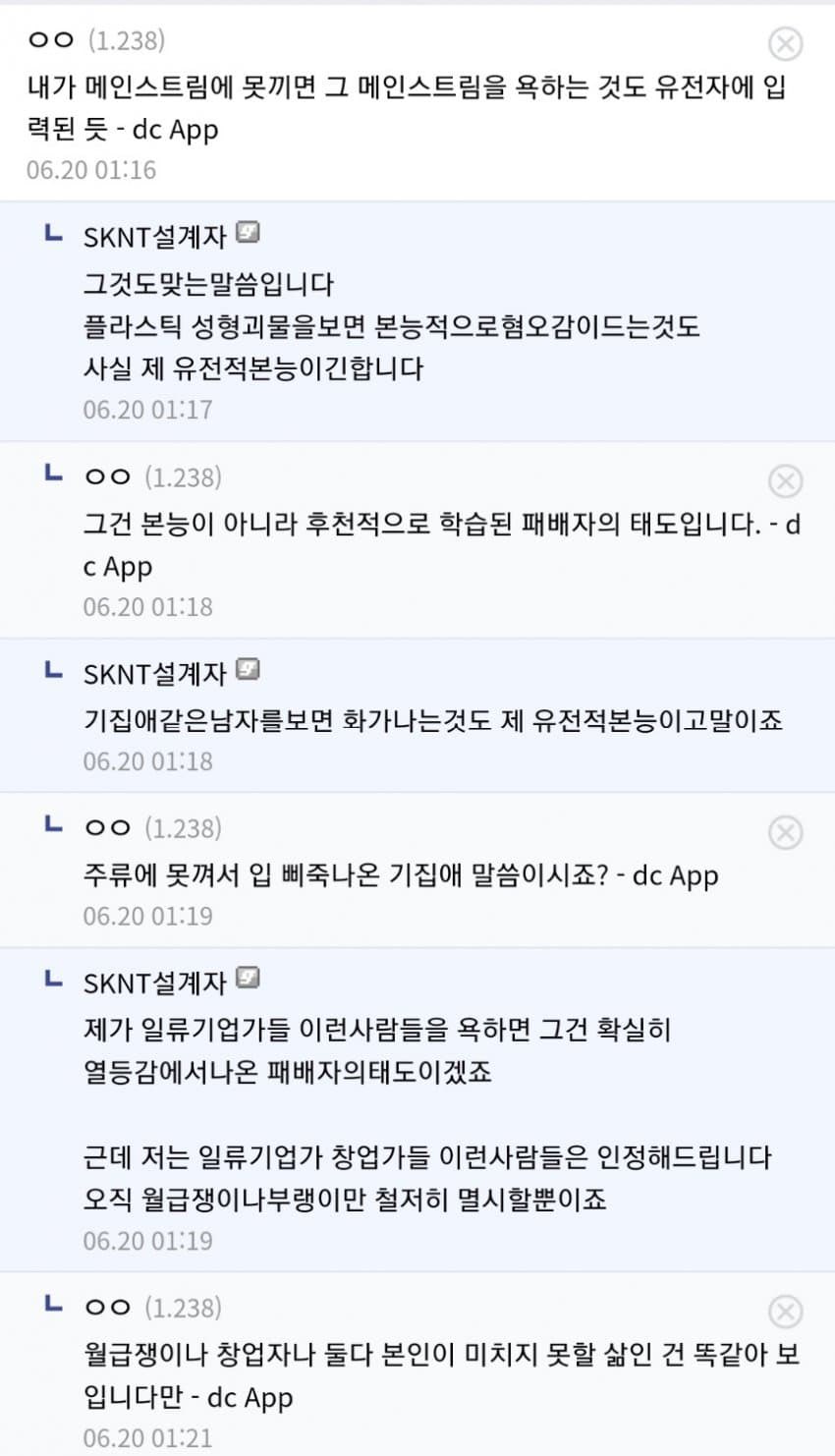Remove the ㅇㅇ reply posted at 01:18

click(x=784, y=481)
